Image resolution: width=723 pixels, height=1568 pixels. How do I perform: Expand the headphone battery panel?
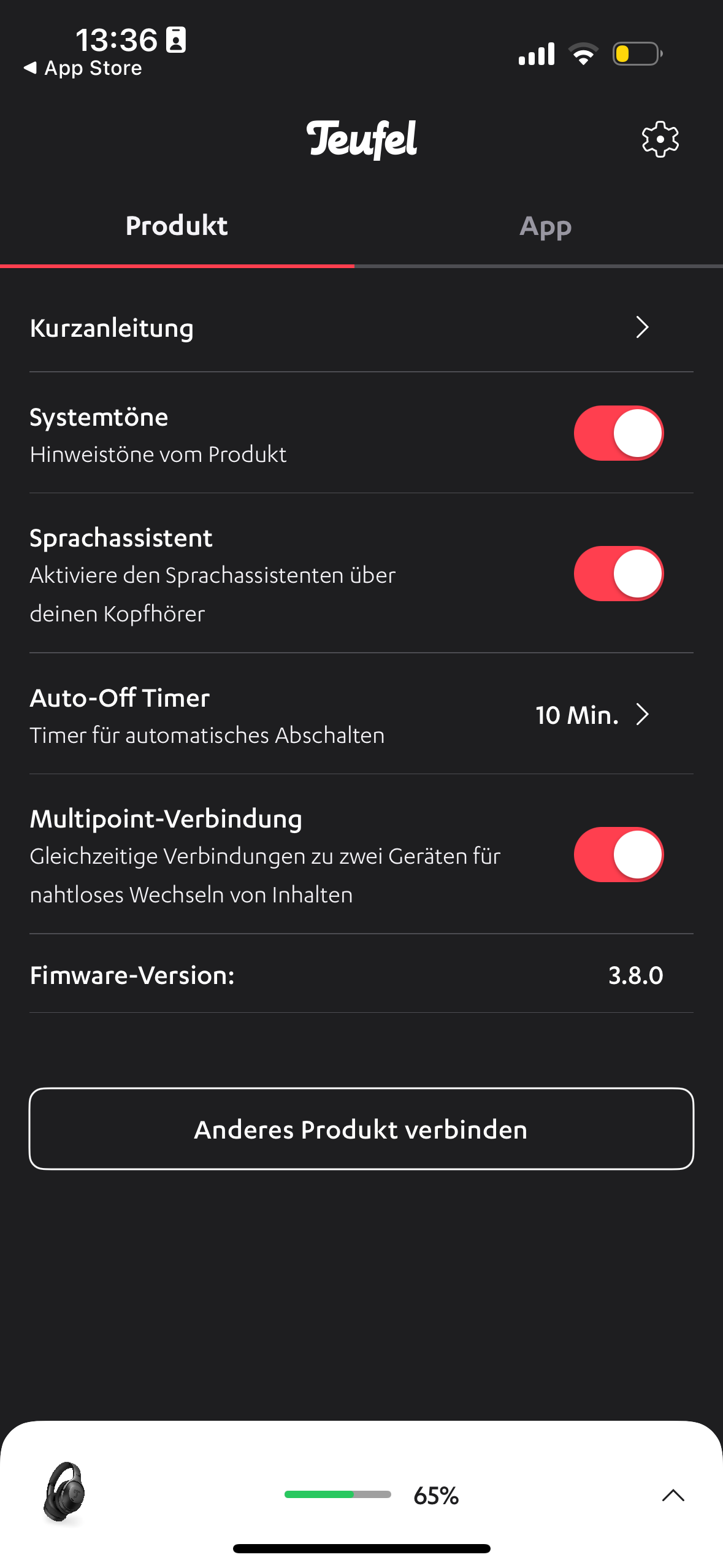pyautogui.click(x=673, y=1495)
